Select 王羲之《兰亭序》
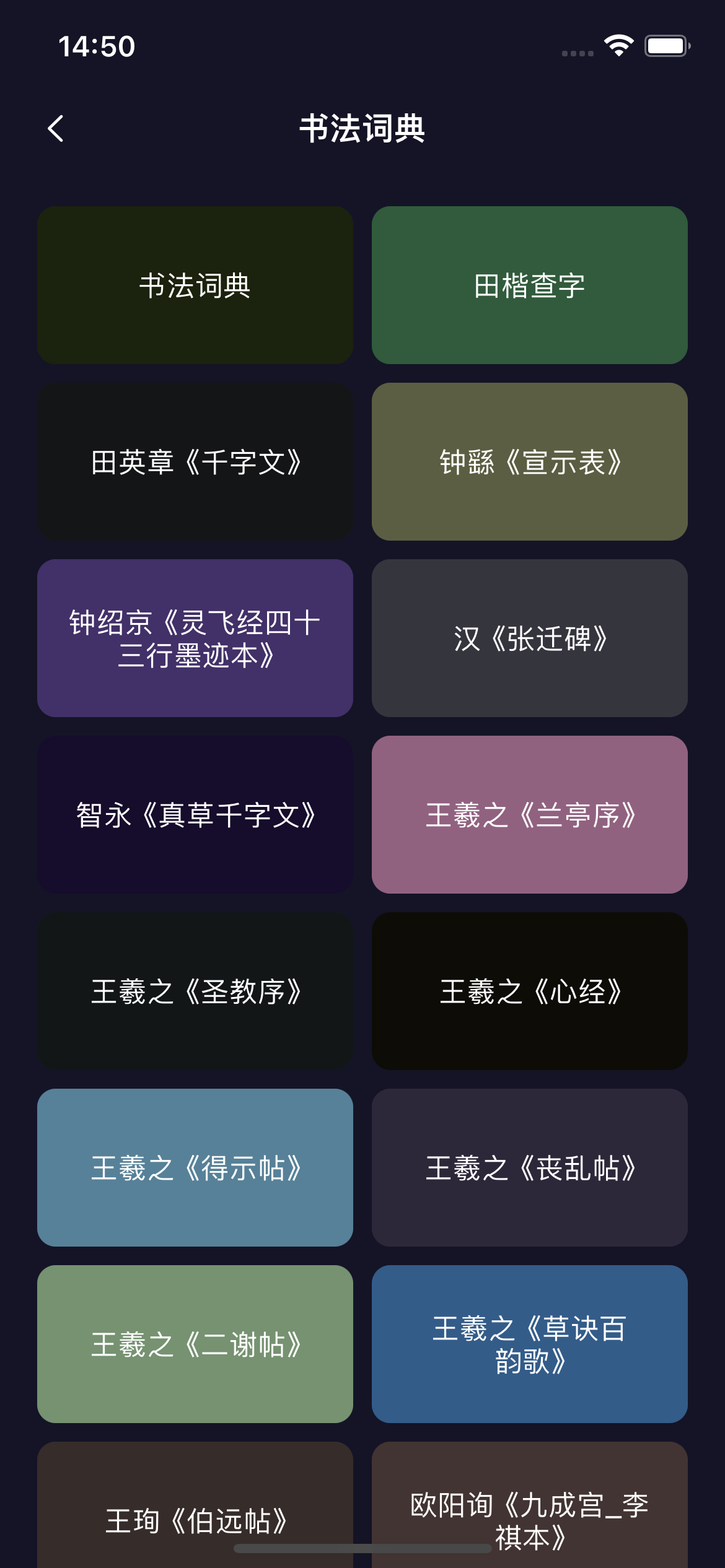 [x=530, y=815]
